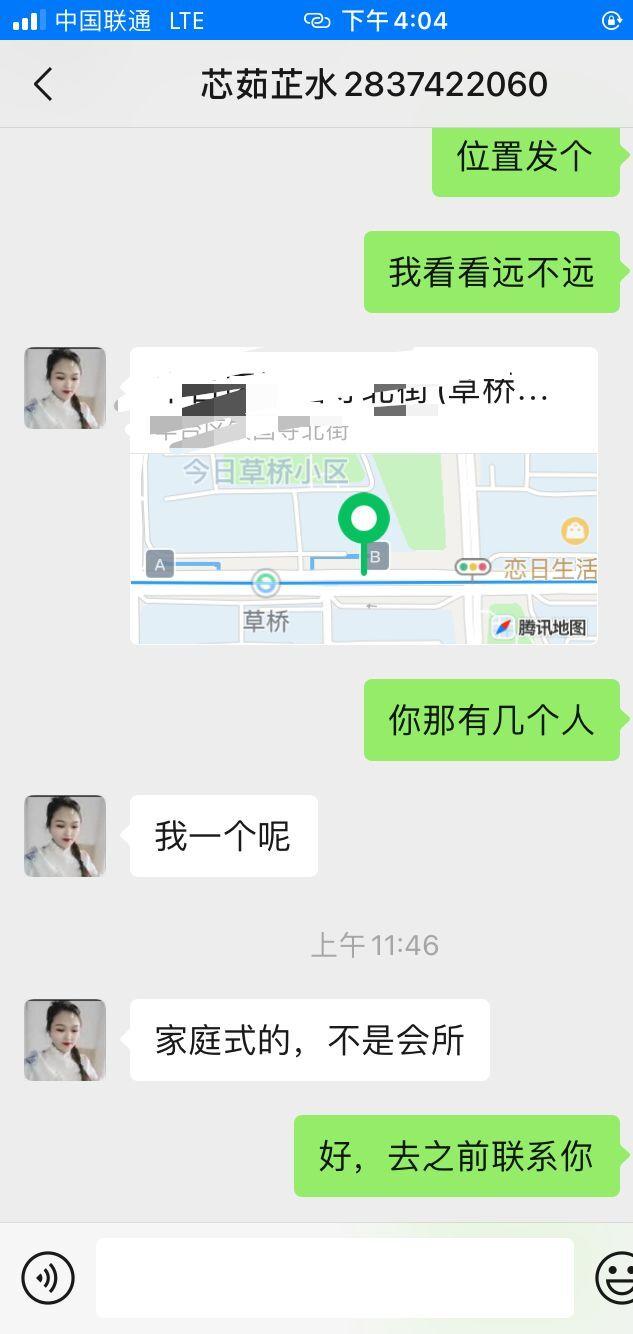This screenshot has width=633, height=1334.
Task: Open the emoji picker
Action: [615, 1277]
